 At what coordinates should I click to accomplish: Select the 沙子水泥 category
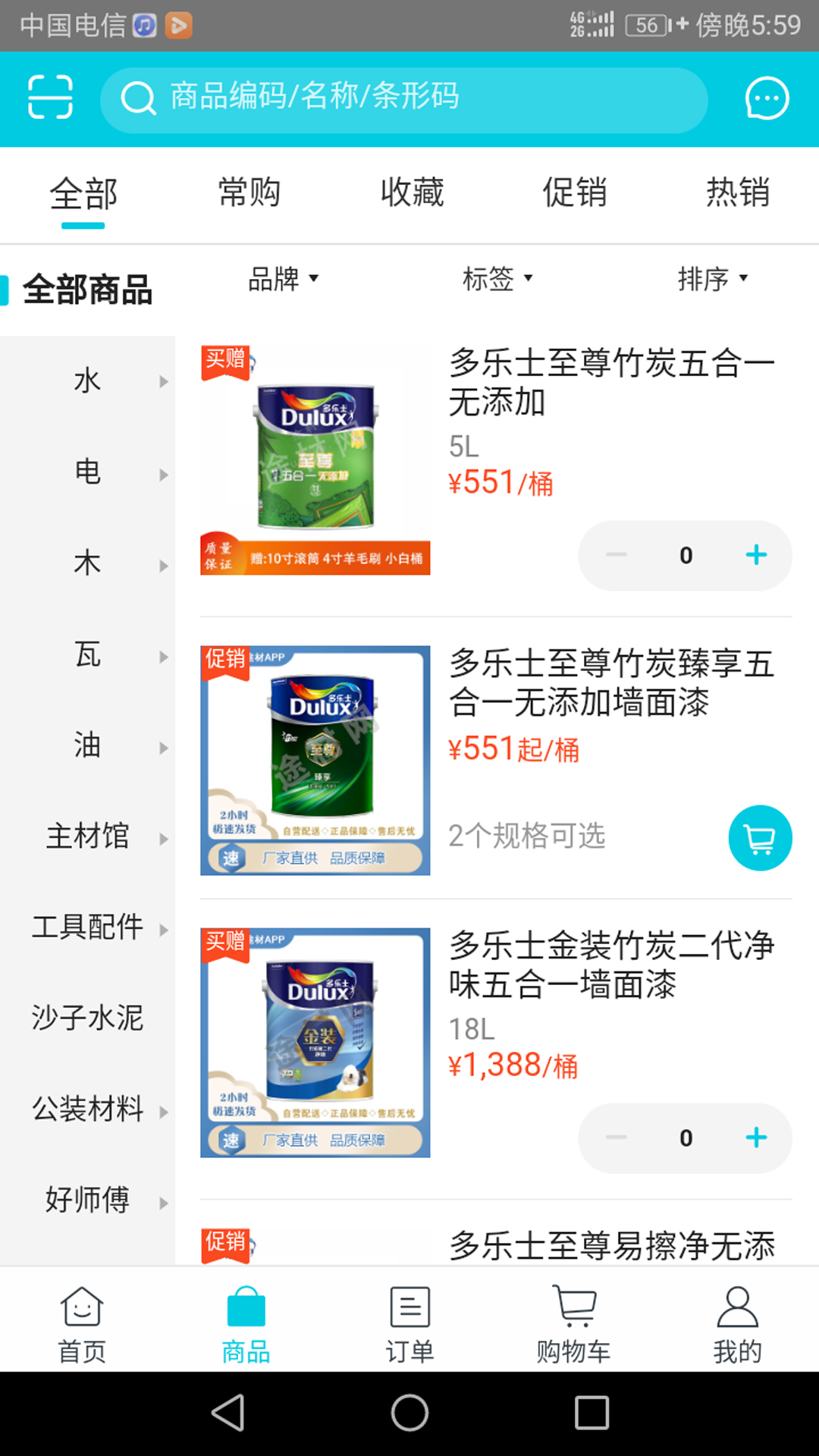[x=86, y=1019]
